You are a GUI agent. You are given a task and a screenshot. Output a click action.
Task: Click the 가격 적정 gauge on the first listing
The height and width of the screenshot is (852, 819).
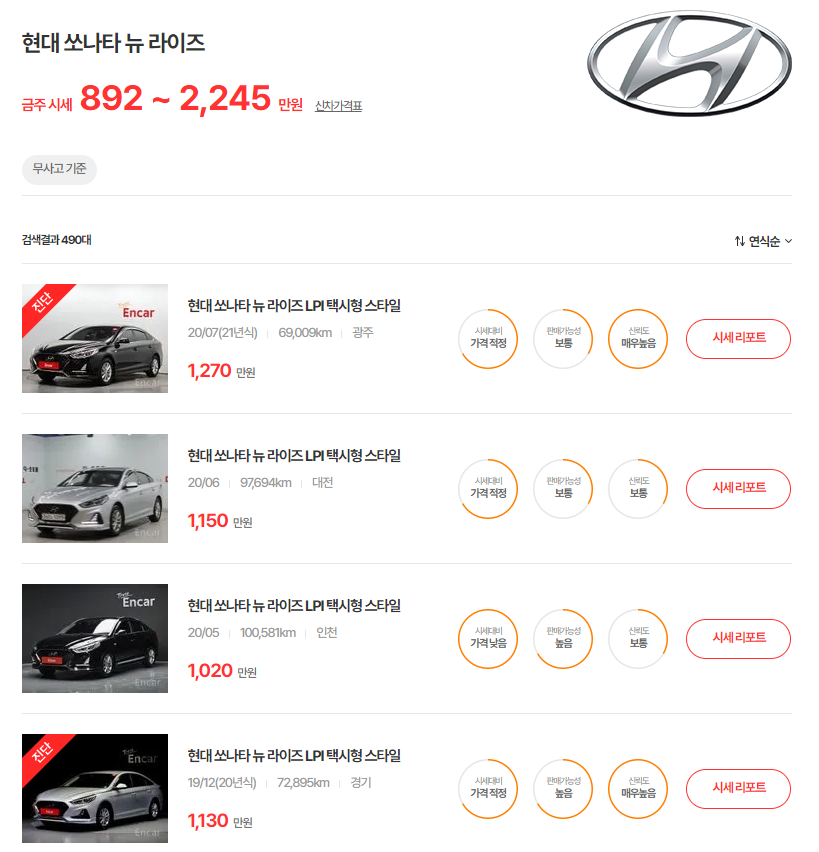click(488, 339)
